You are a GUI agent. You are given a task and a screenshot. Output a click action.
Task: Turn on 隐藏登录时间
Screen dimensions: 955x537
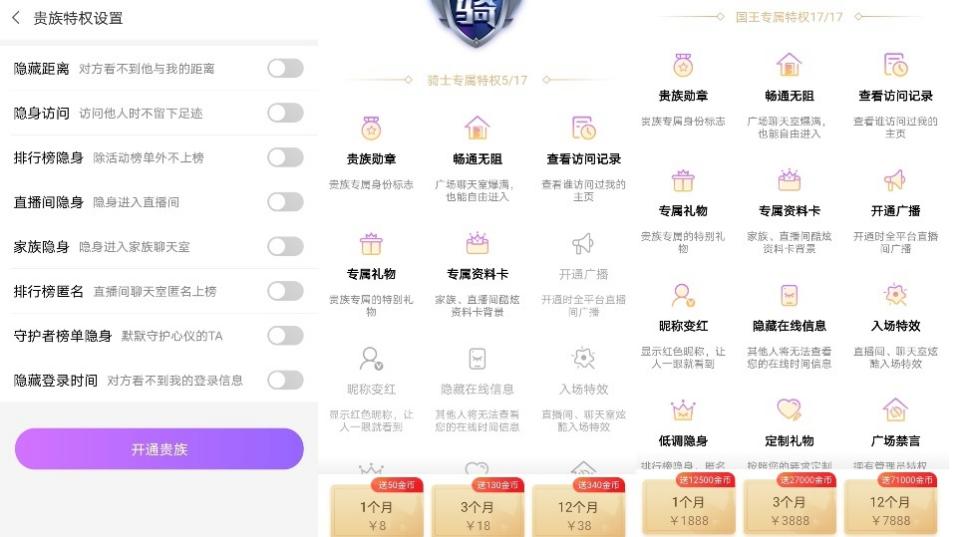pos(285,380)
